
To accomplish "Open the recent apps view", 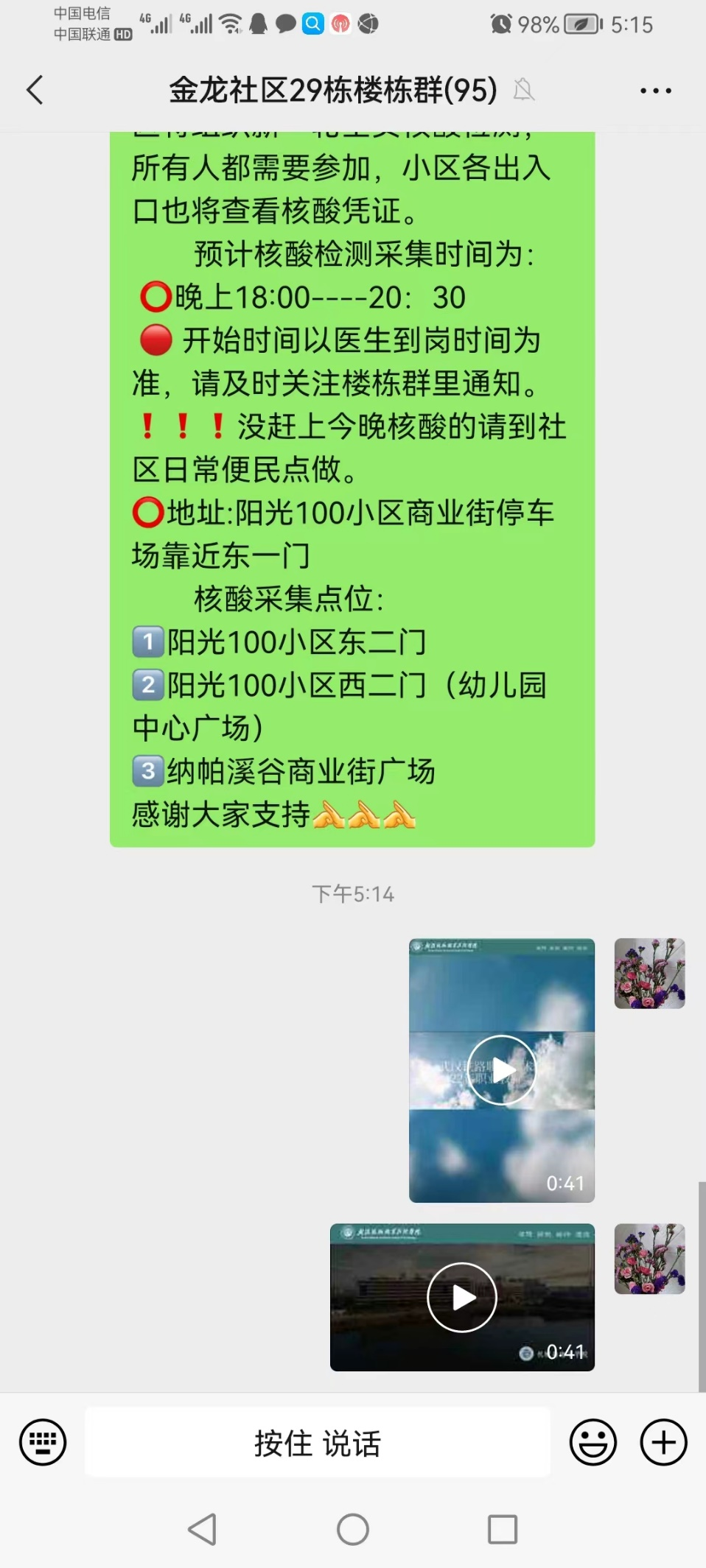I will (x=503, y=1530).
